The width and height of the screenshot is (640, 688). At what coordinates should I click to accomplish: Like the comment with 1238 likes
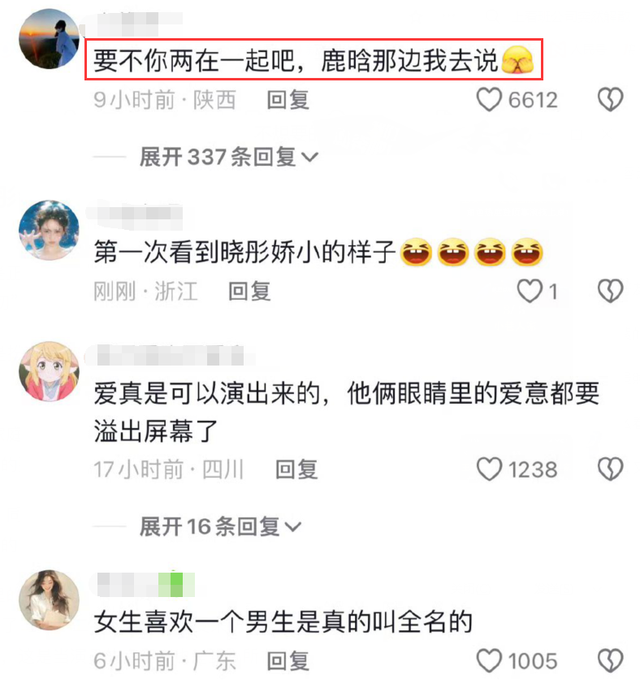click(488, 468)
